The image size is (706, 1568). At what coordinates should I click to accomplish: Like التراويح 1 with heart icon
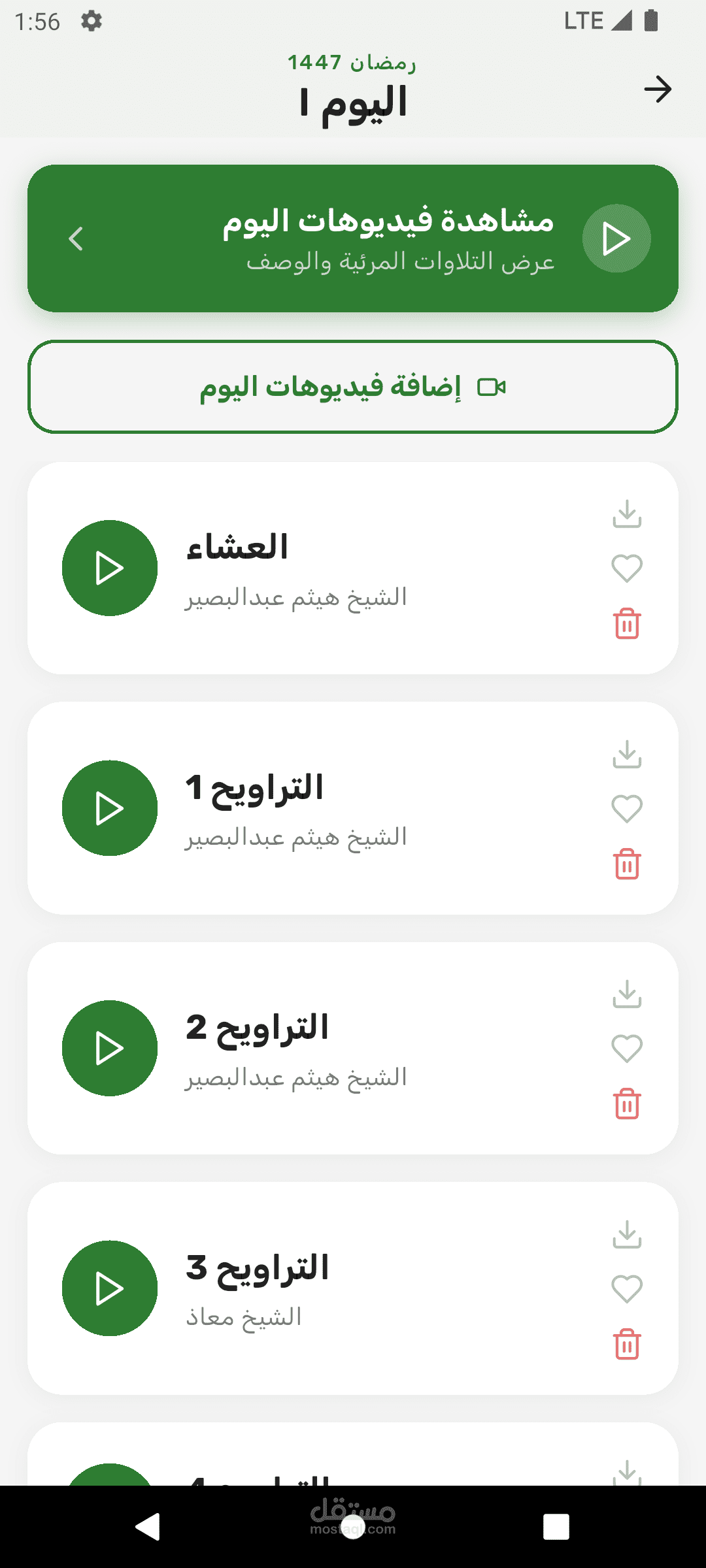point(627,809)
